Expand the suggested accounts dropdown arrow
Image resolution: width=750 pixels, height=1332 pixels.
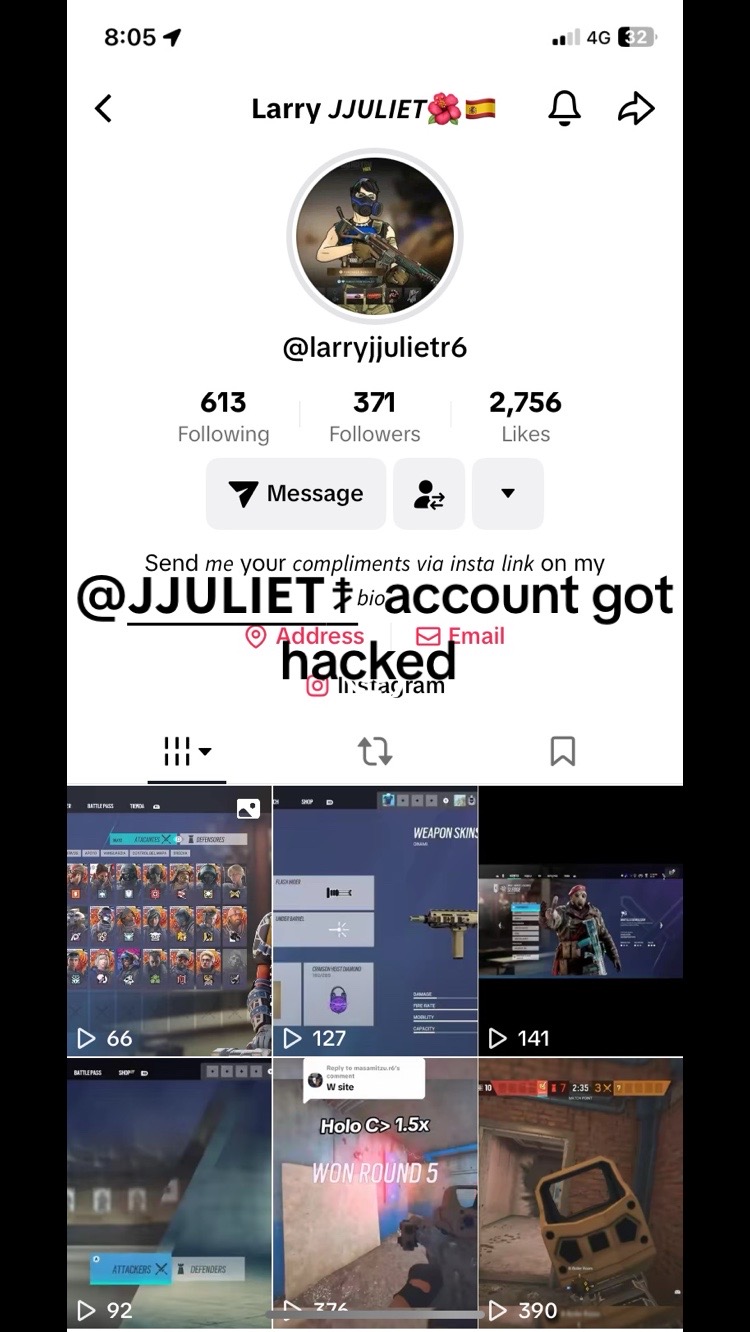(x=508, y=494)
